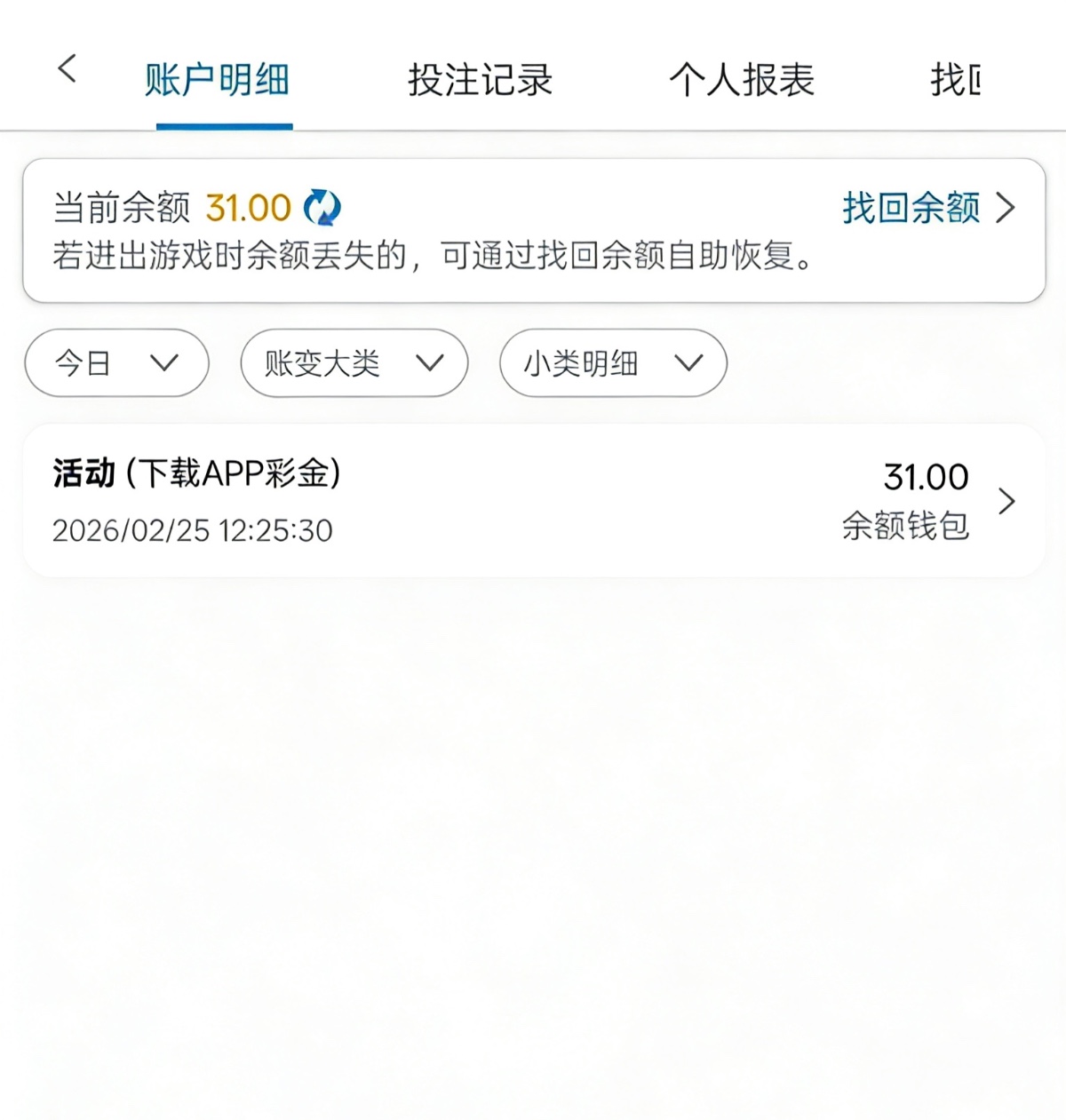
Task: Go back using the top-left arrow
Action: [67, 68]
